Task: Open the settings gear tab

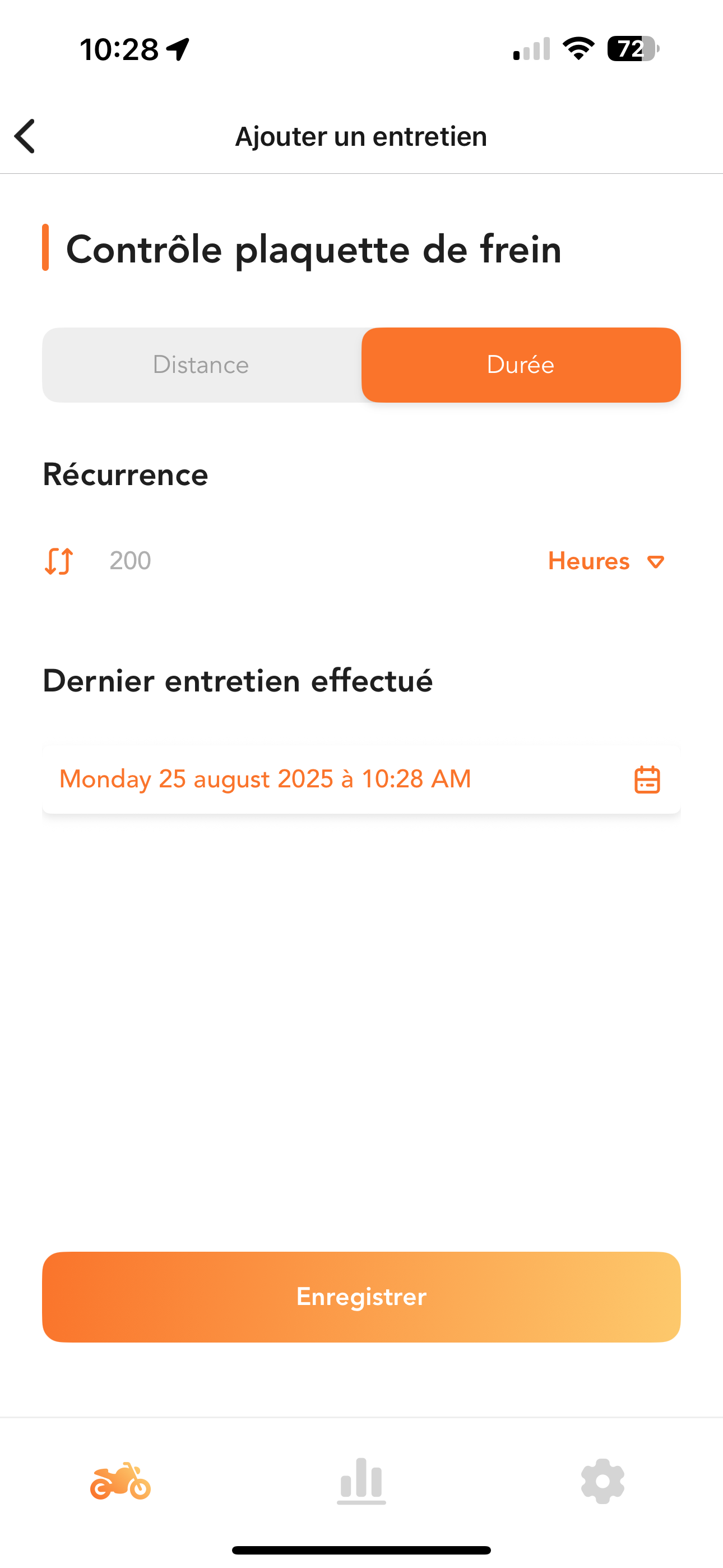Action: [602, 1481]
